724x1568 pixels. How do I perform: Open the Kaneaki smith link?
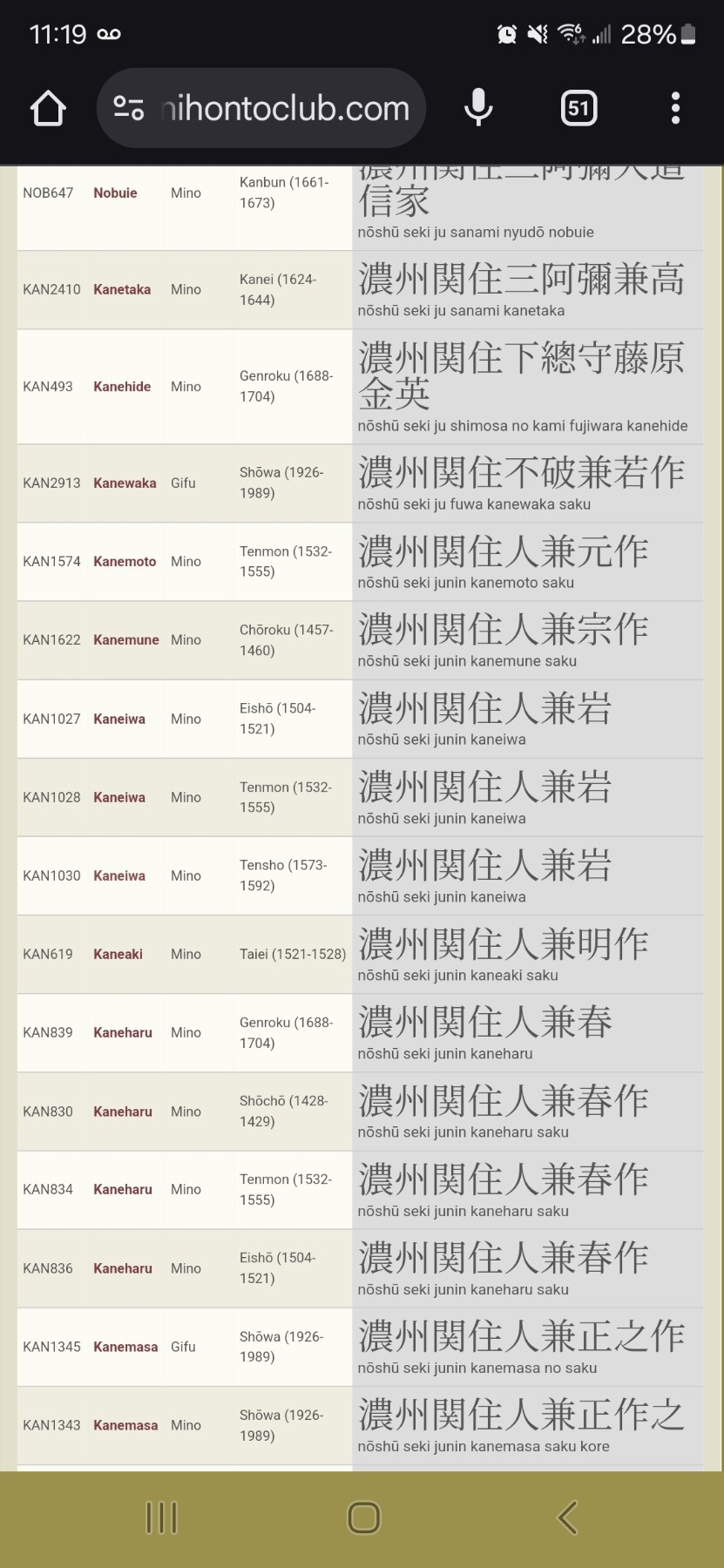(118, 955)
